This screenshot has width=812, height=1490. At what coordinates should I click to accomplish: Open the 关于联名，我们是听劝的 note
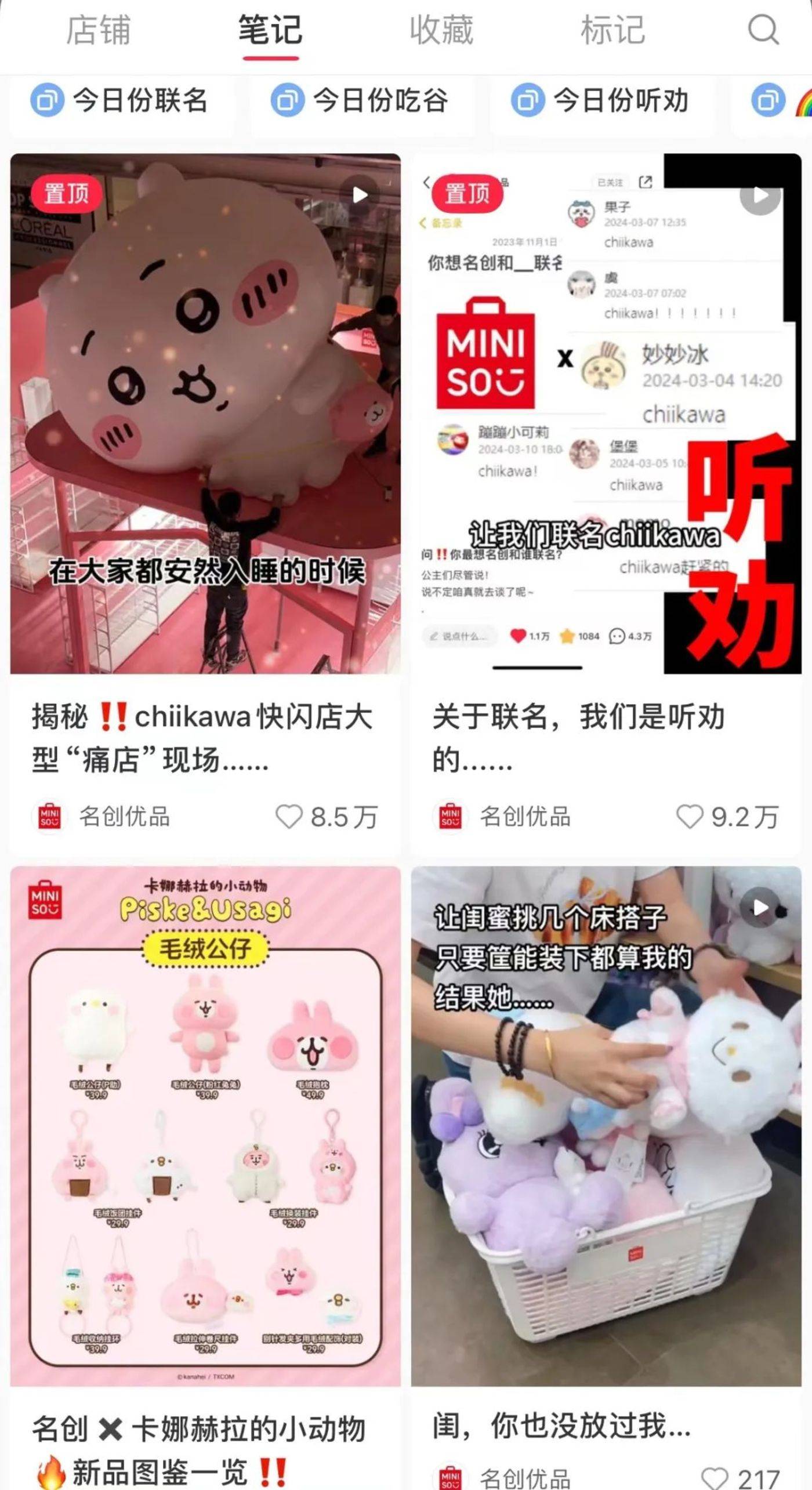click(x=606, y=413)
